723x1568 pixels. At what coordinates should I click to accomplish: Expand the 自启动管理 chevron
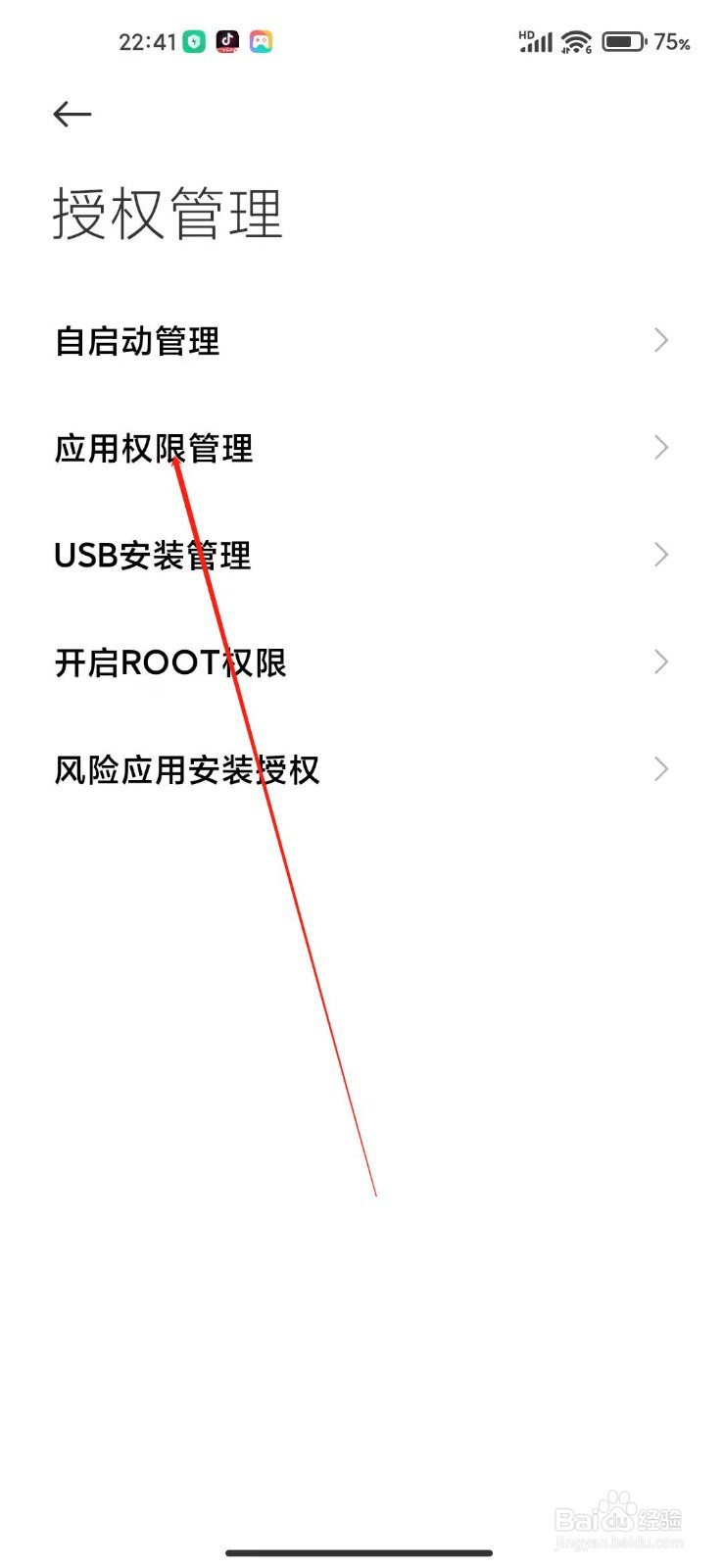pos(660,340)
